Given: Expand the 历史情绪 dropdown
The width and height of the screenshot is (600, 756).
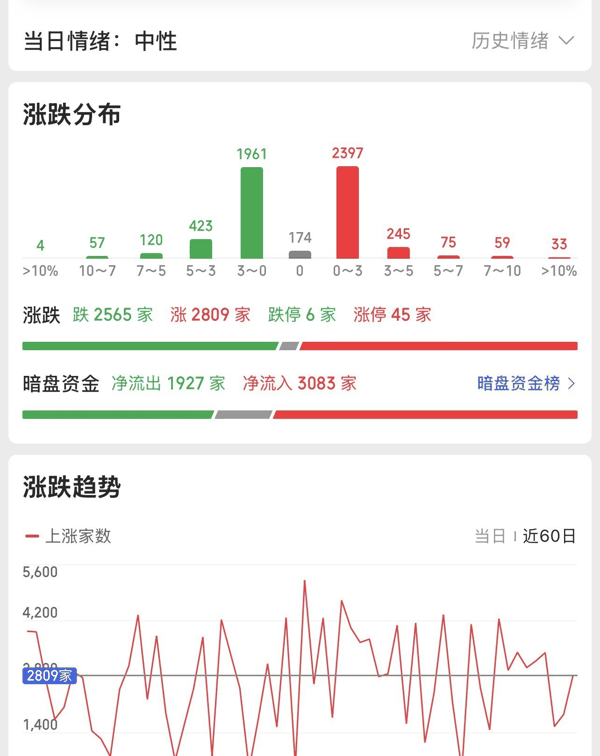Looking at the screenshot, I should click(523, 41).
